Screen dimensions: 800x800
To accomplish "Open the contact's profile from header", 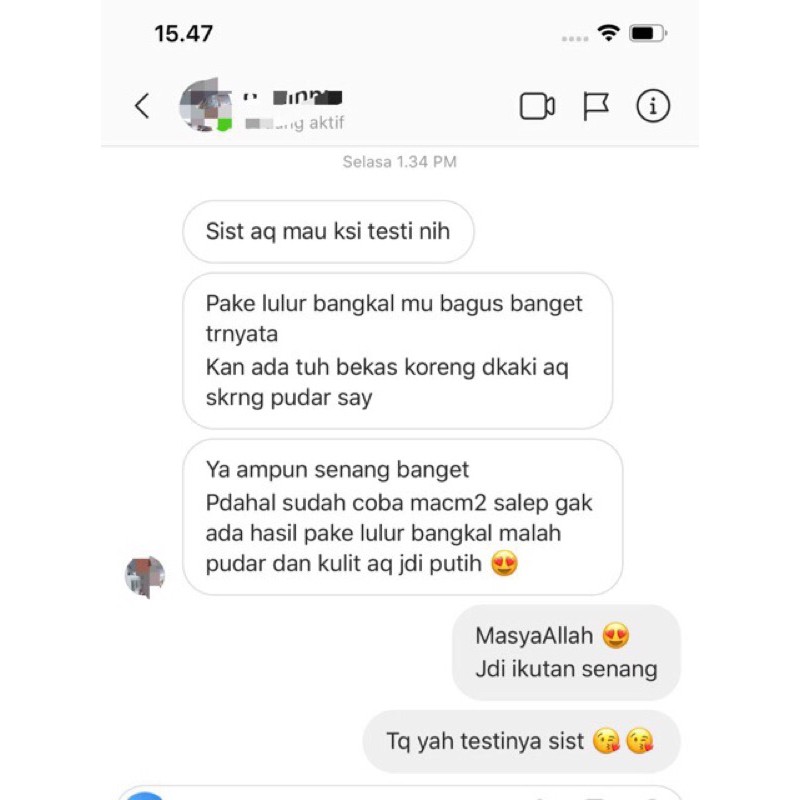I will tap(205, 105).
